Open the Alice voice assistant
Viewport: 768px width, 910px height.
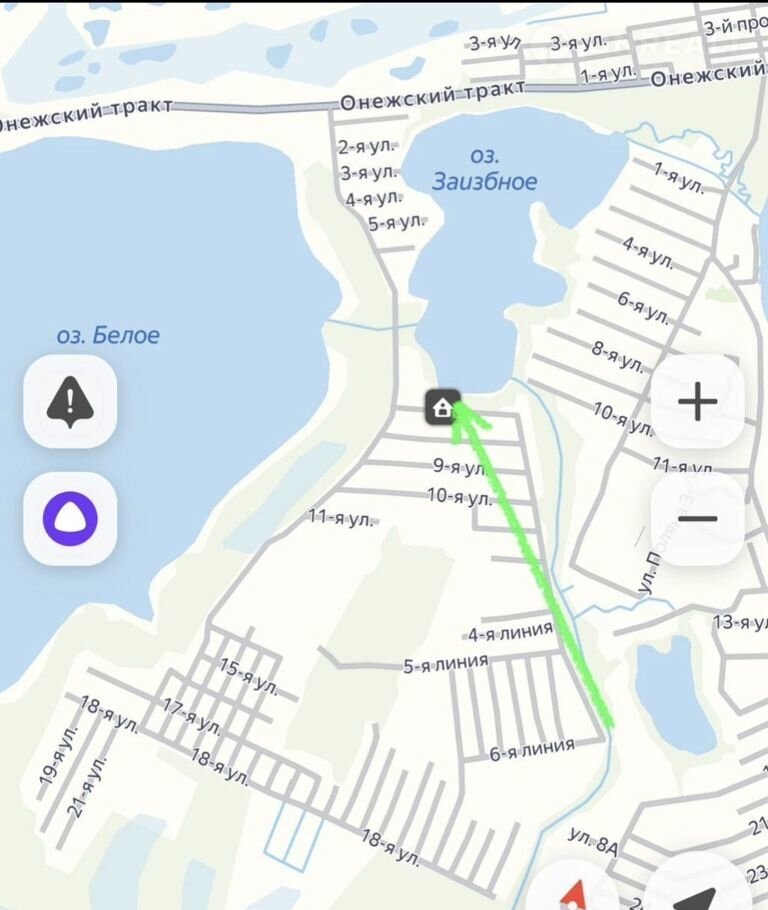point(70,519)
